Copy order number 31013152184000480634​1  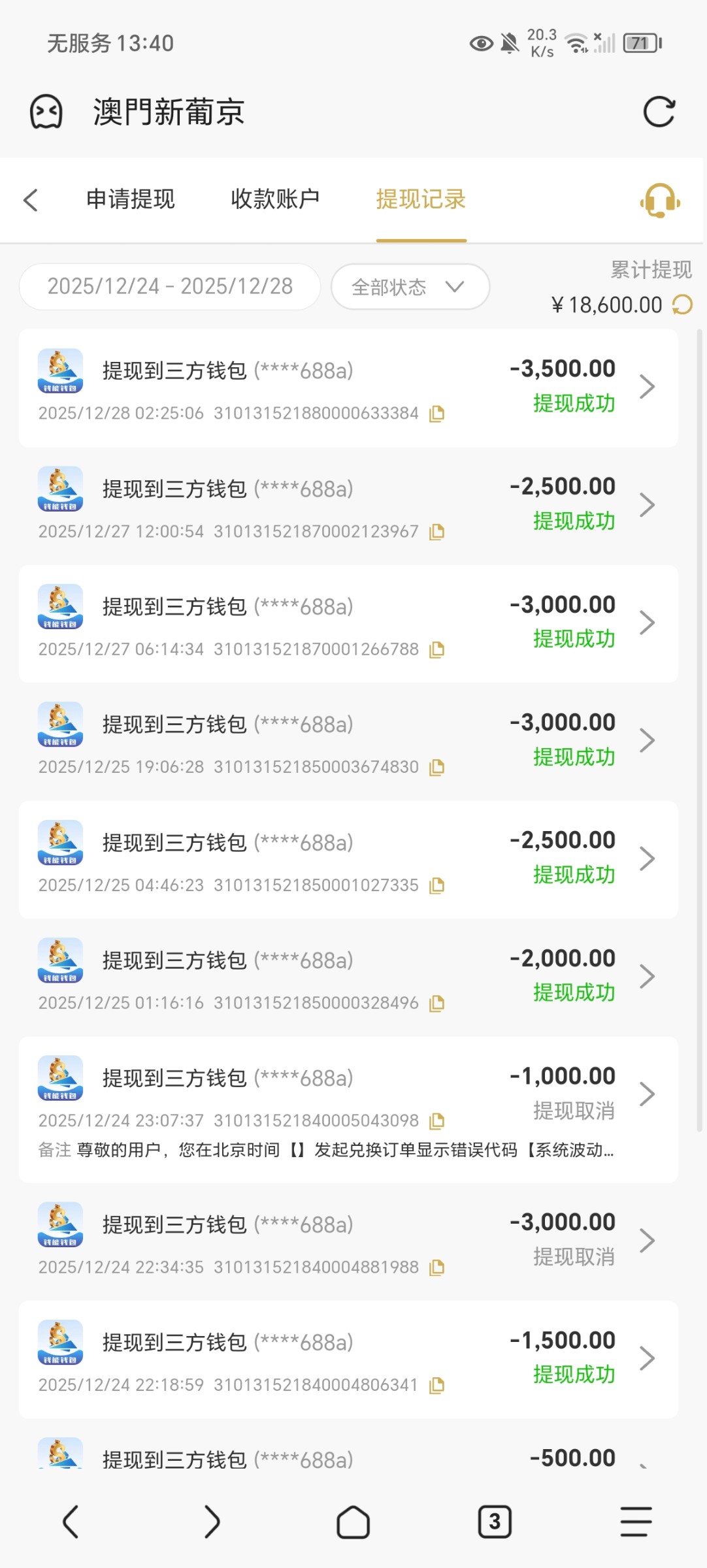pos(436,1385)
